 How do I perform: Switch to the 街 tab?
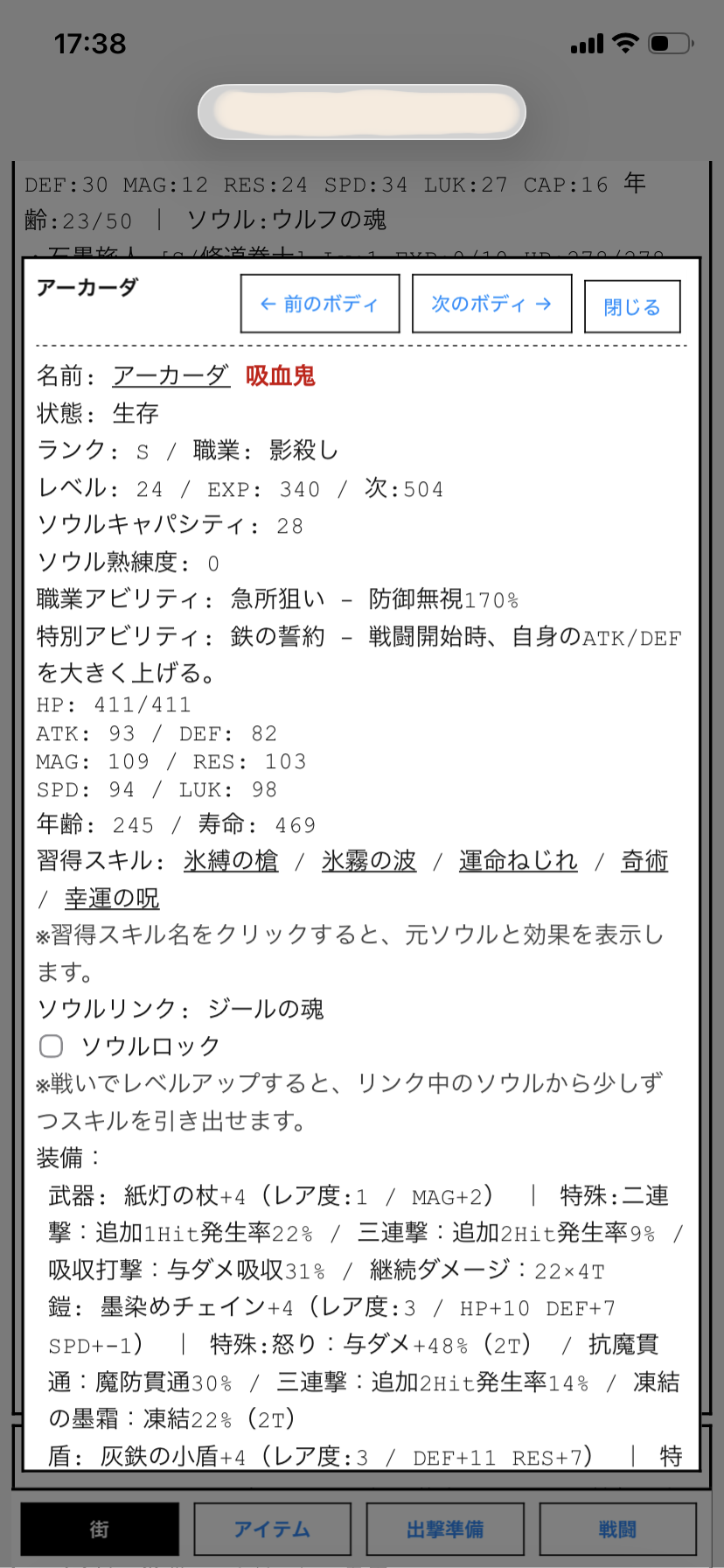(x=100, y=1529)
